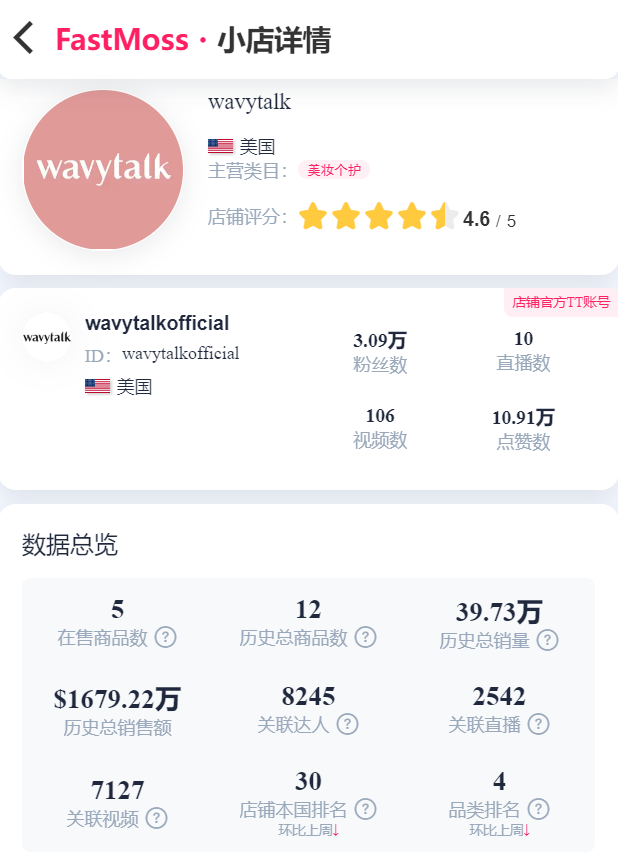Show help for 历史总商品数
The image size is (618, 855).
pyautogui.click(x=366, y=637)
